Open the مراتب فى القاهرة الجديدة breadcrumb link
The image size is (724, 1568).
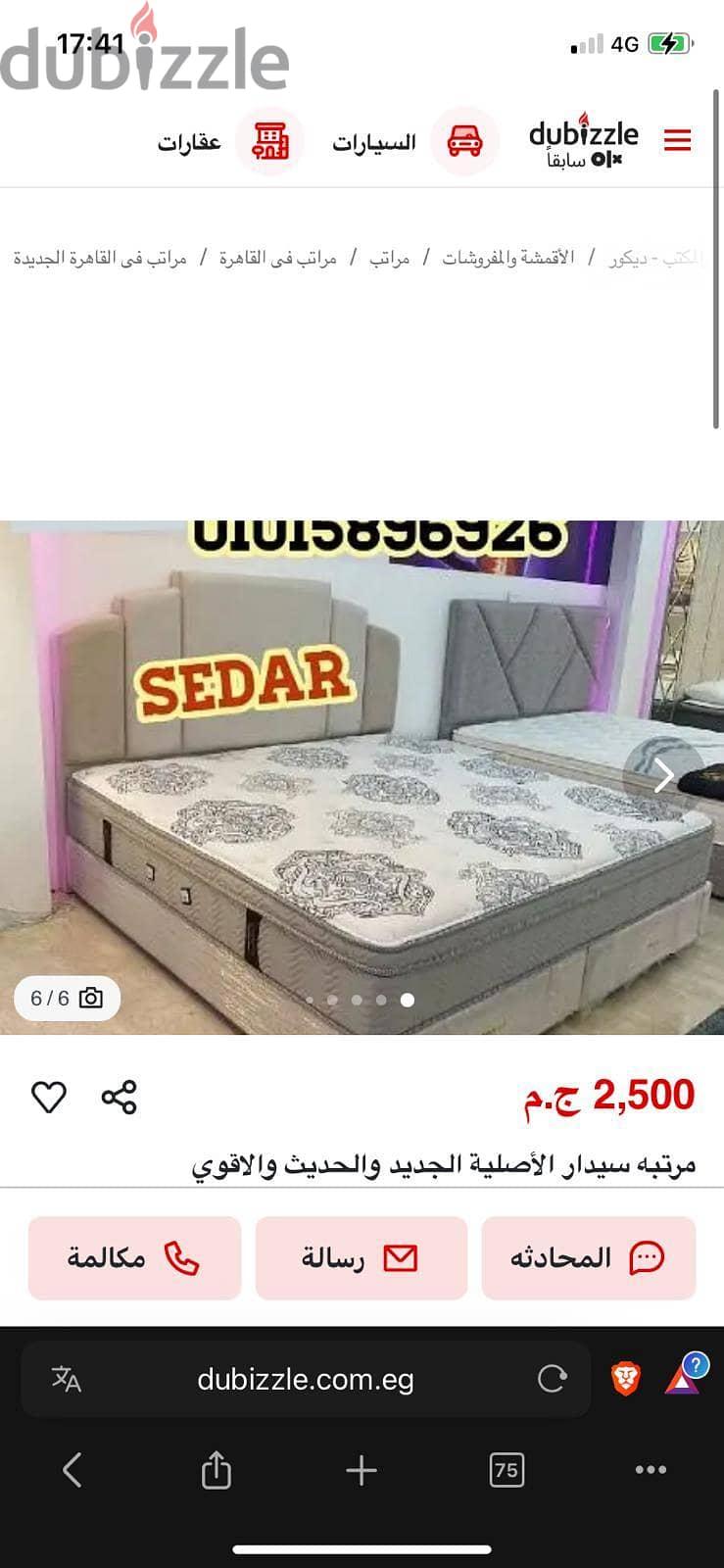(x=100, y=258)
